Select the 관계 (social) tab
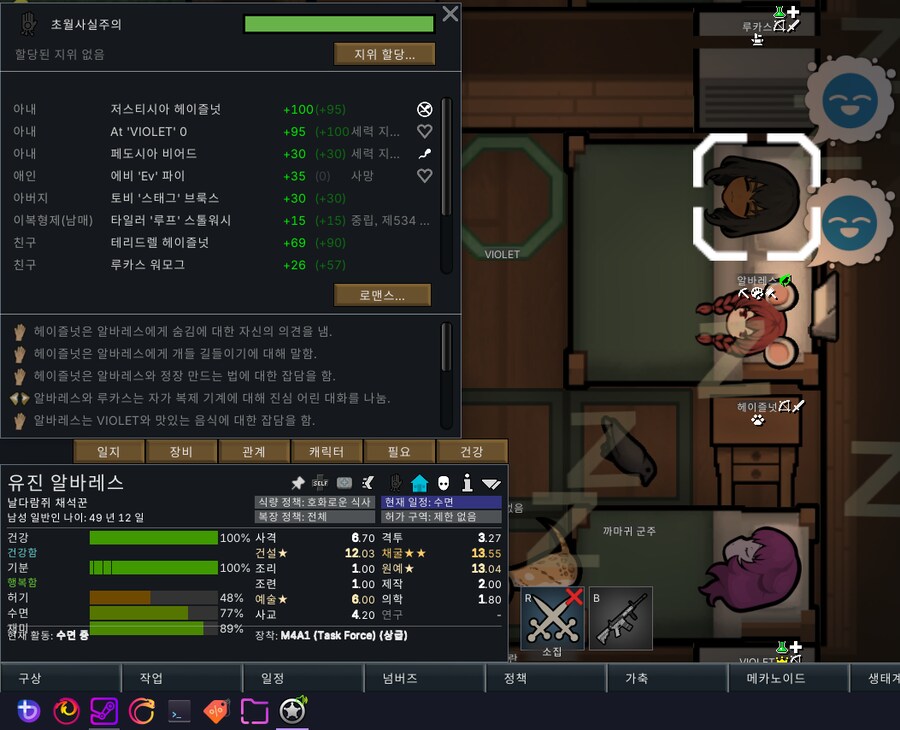The width and height of the screenshot is (900, 730). point(253,452)
